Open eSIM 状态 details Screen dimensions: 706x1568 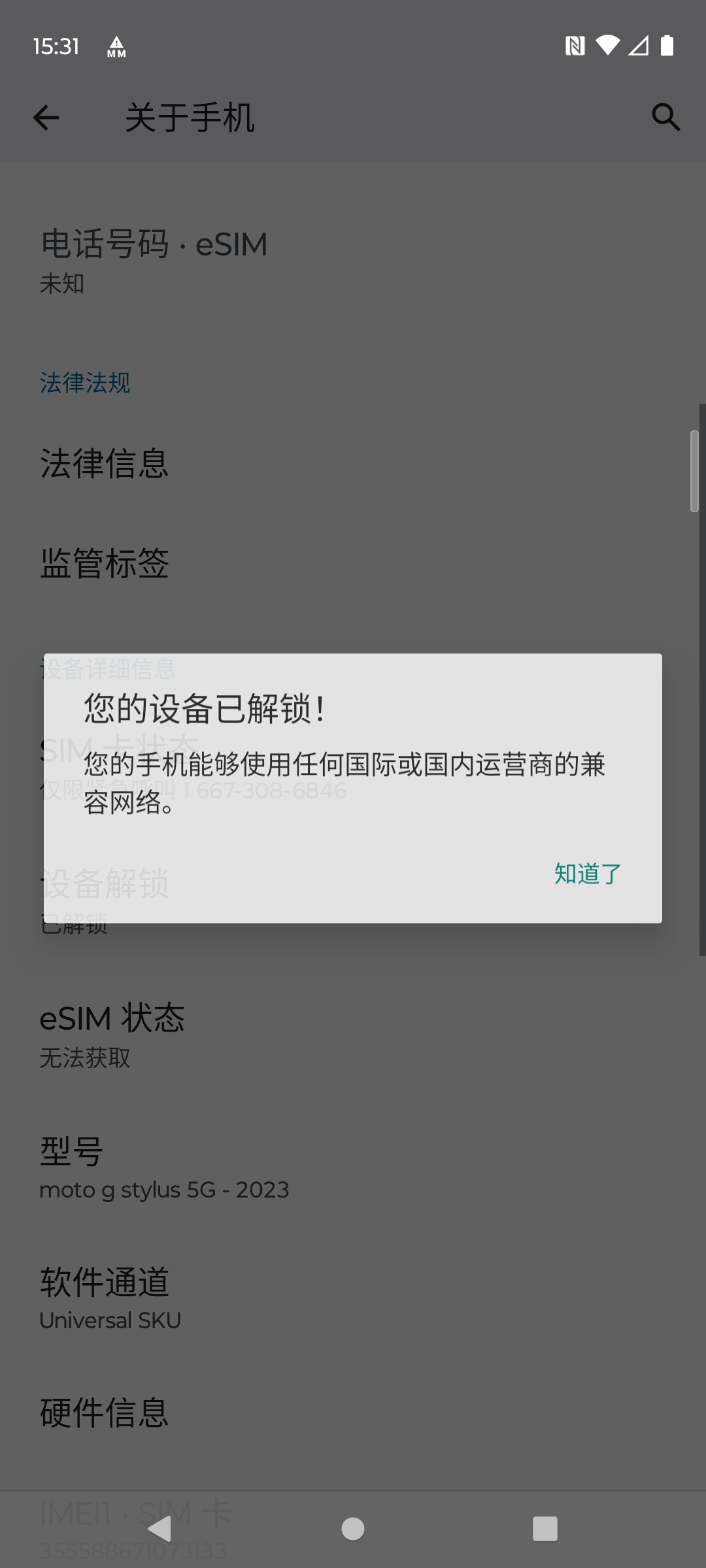[x=353, y=1036]
